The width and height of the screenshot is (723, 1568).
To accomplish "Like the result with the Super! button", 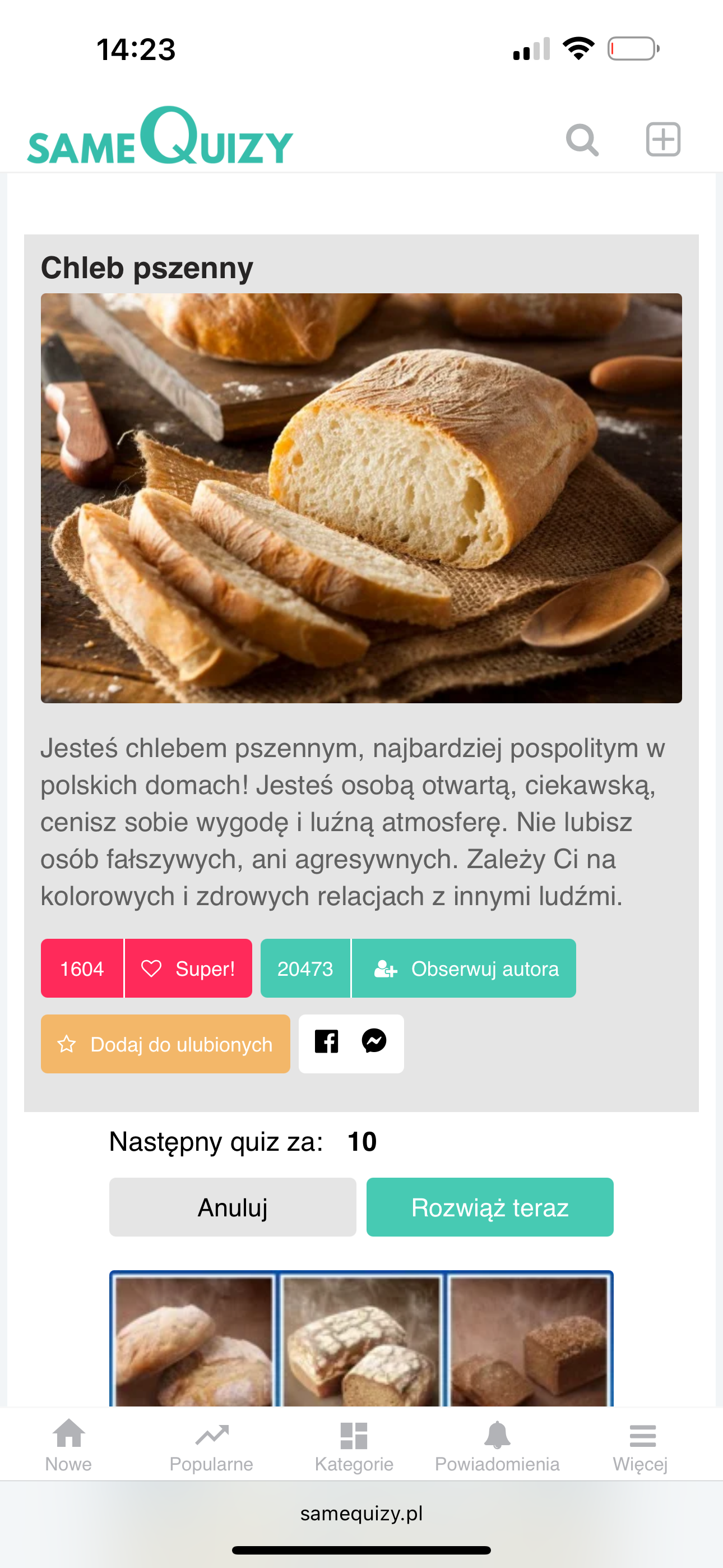I will pyautogui.click(x=188, y=968).
